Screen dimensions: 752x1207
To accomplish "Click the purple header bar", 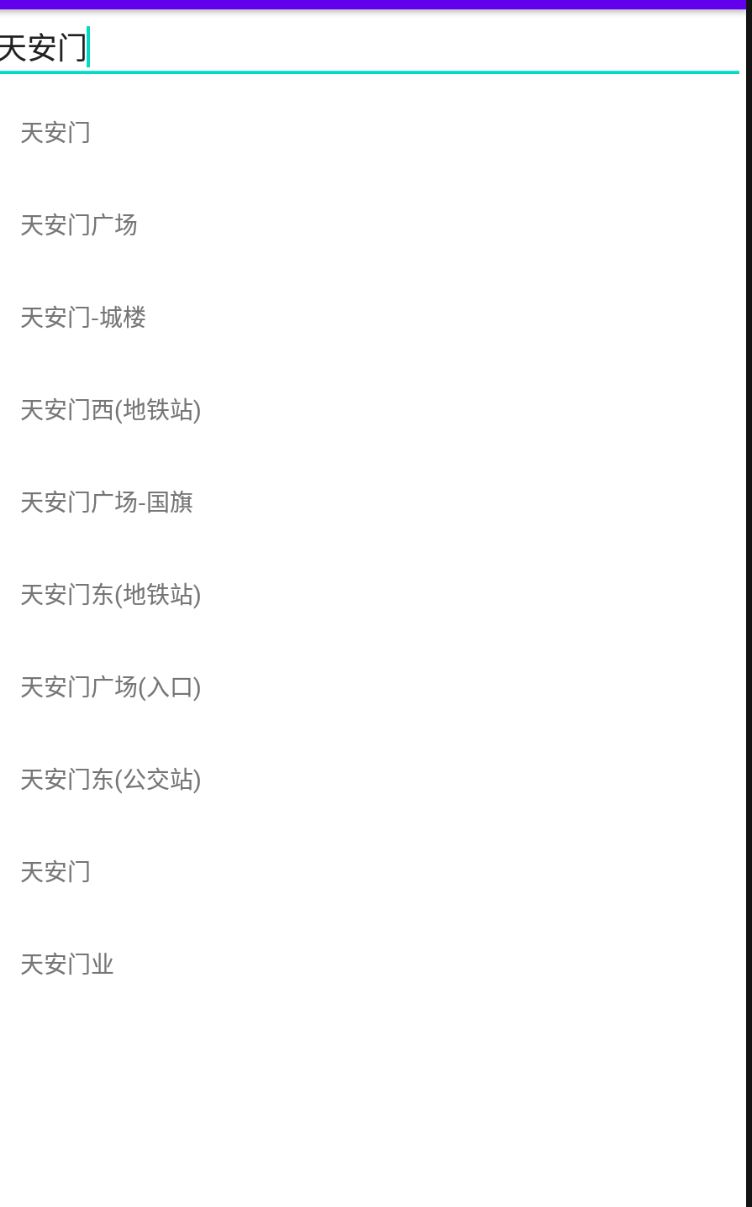I will 376,7.
